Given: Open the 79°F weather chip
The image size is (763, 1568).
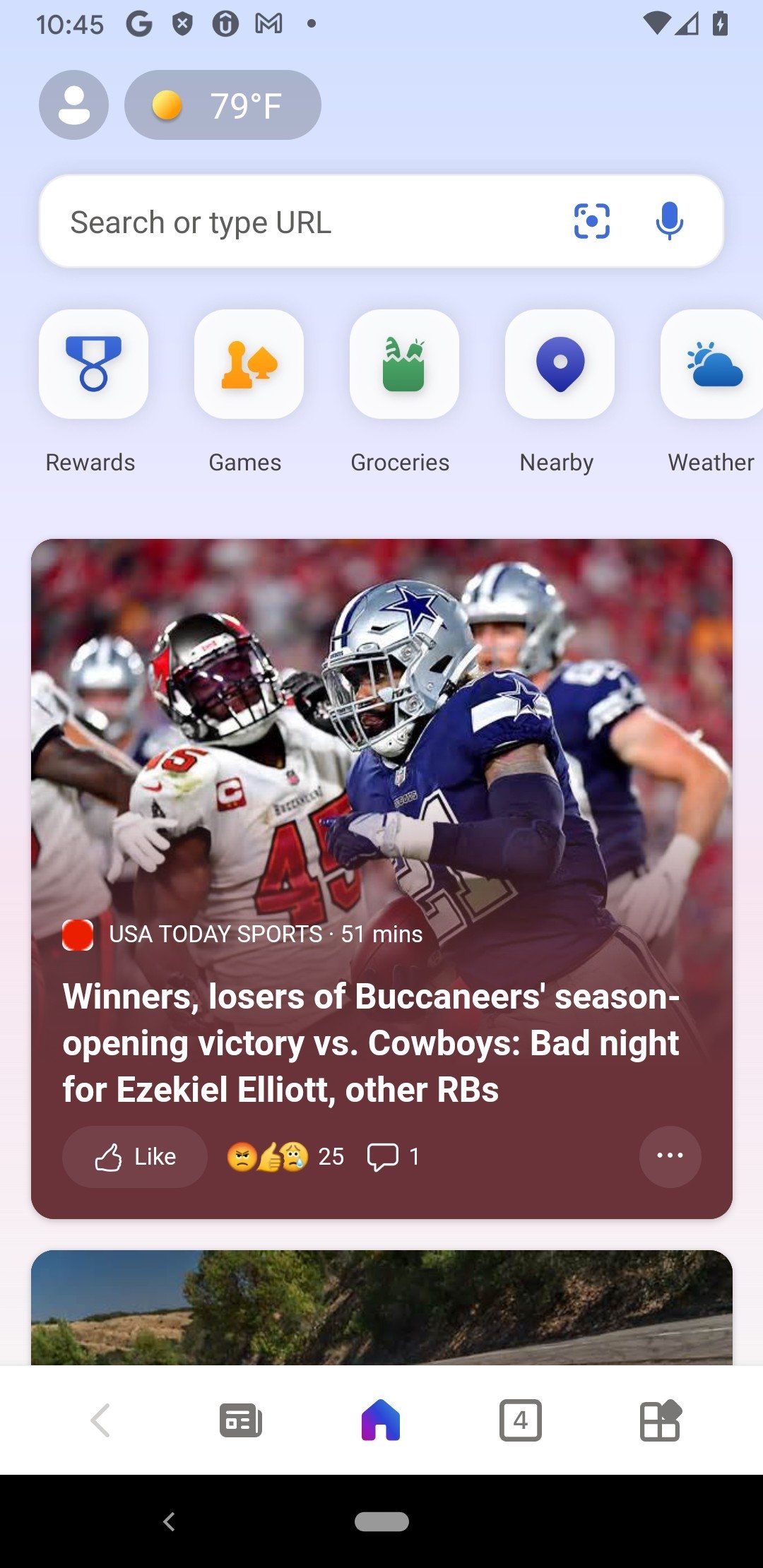Looking at the screenshot, I should coord(223,105).
